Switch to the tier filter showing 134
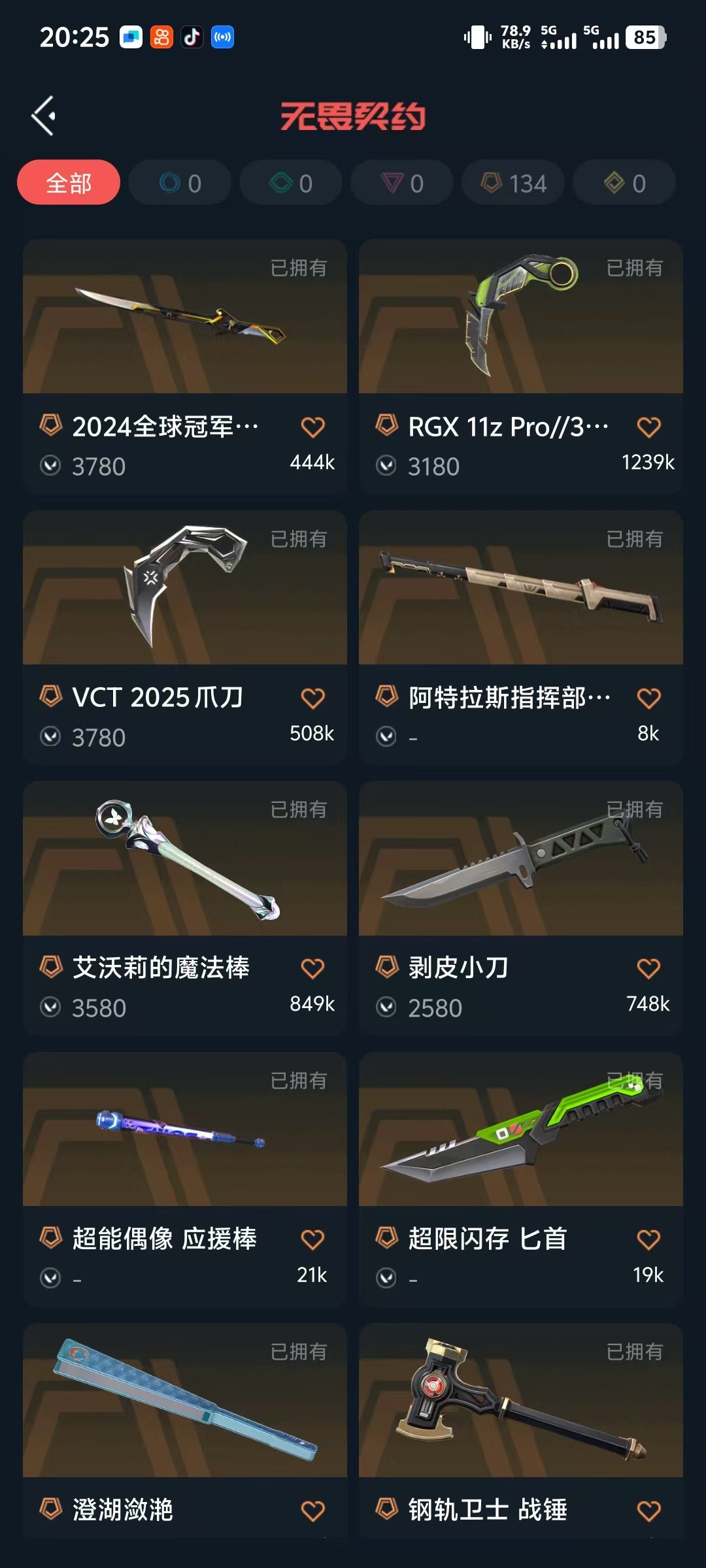706x1568 pixels. (x=513, y=183)
